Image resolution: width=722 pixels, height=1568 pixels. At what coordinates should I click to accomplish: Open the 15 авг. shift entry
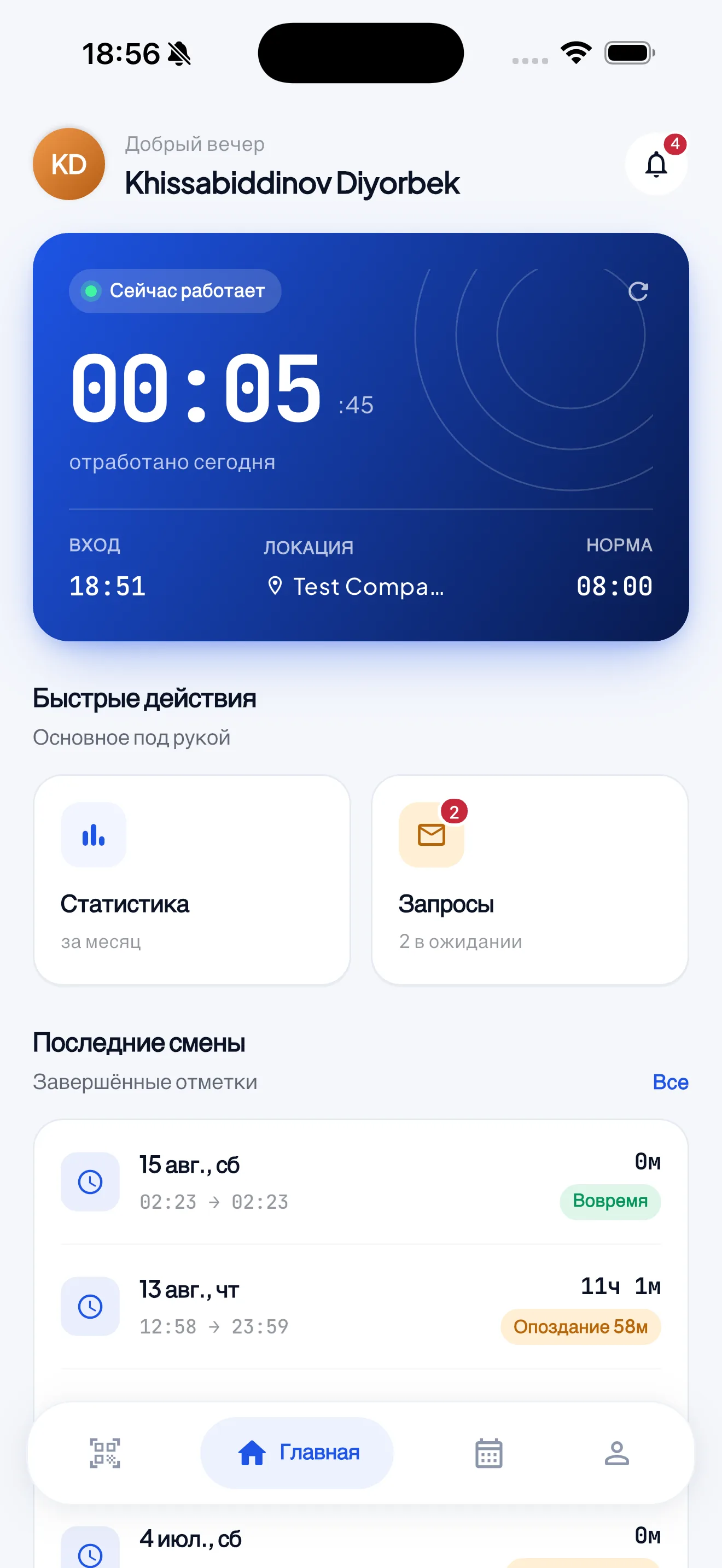[x=361, y=1181]
